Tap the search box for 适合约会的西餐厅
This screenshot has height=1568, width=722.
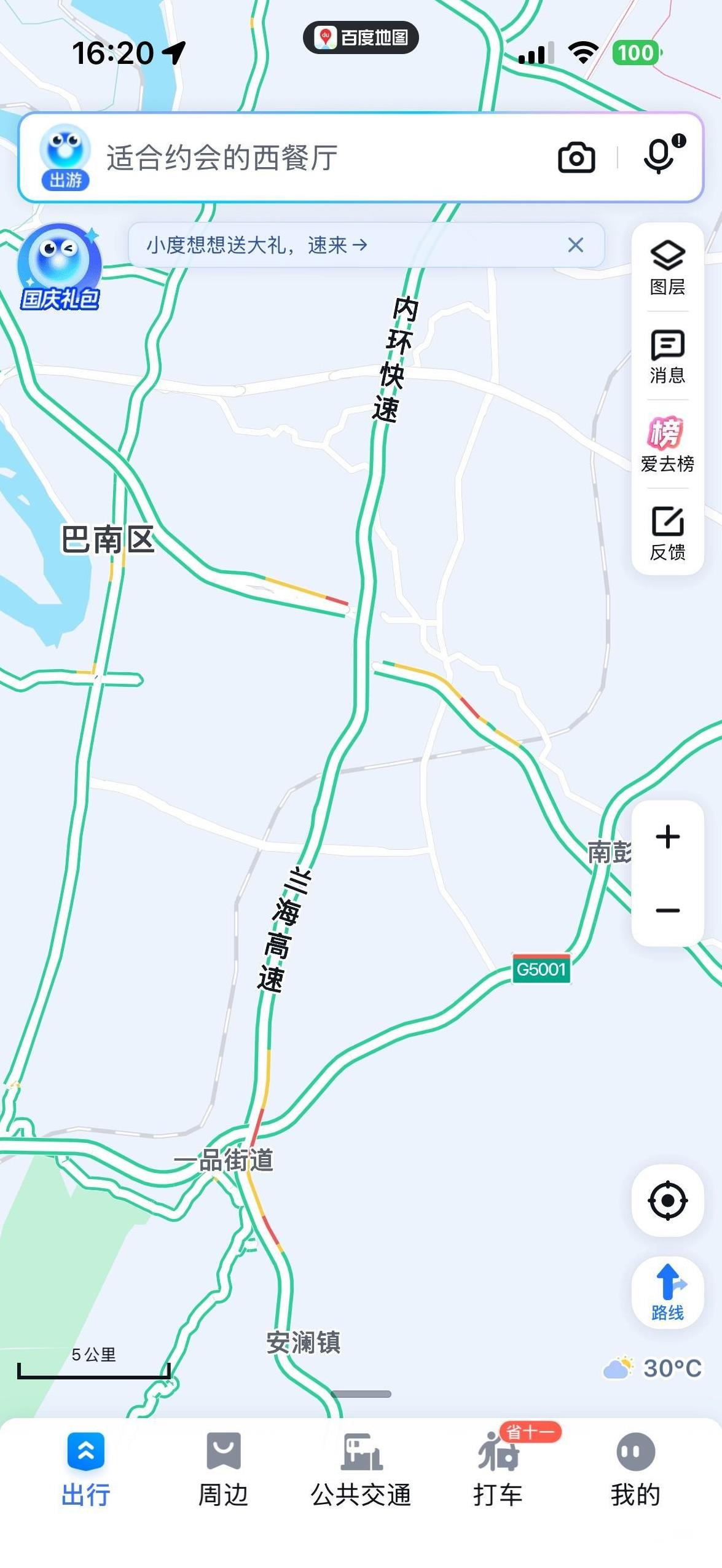point(307,158)
